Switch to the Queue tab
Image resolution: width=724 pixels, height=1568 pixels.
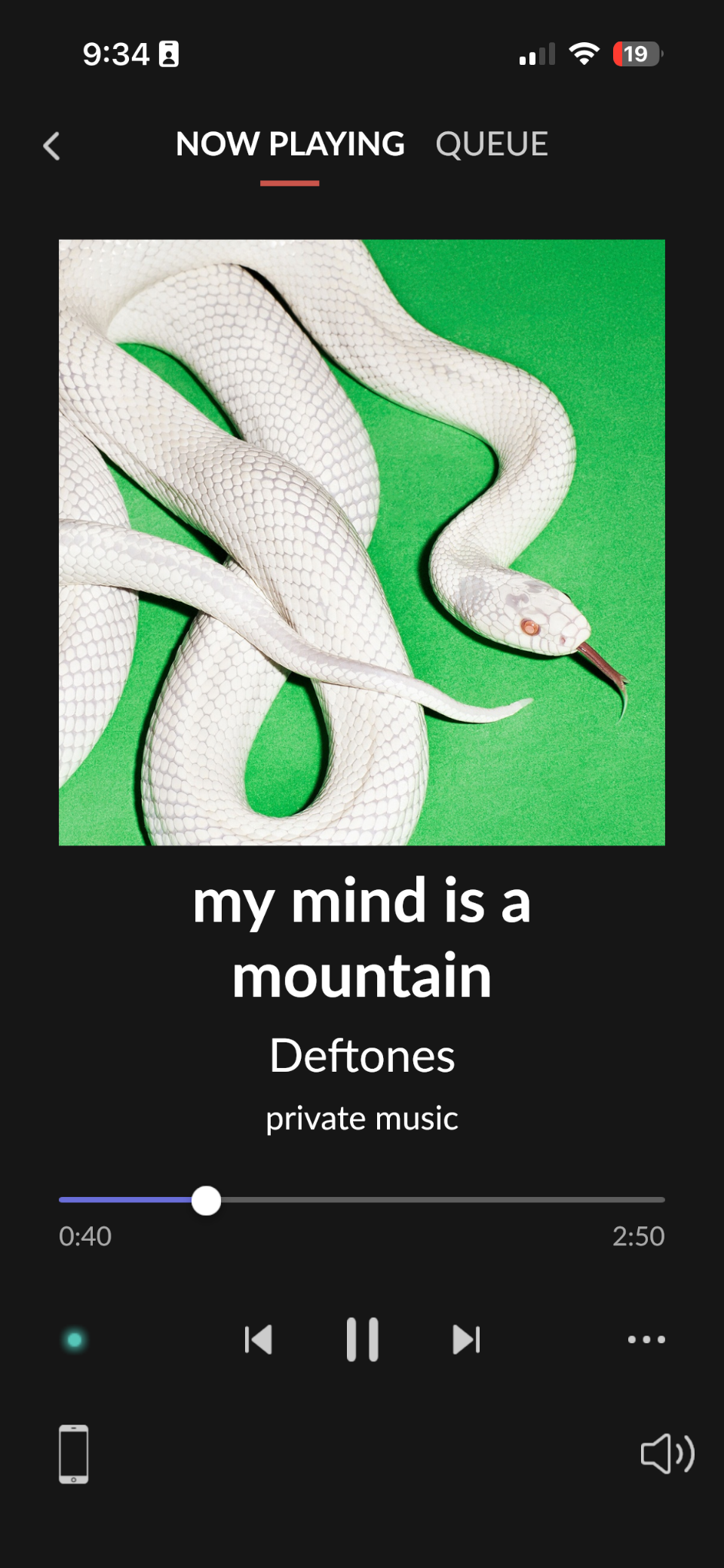pyautogui.click(x=491, y=144)
